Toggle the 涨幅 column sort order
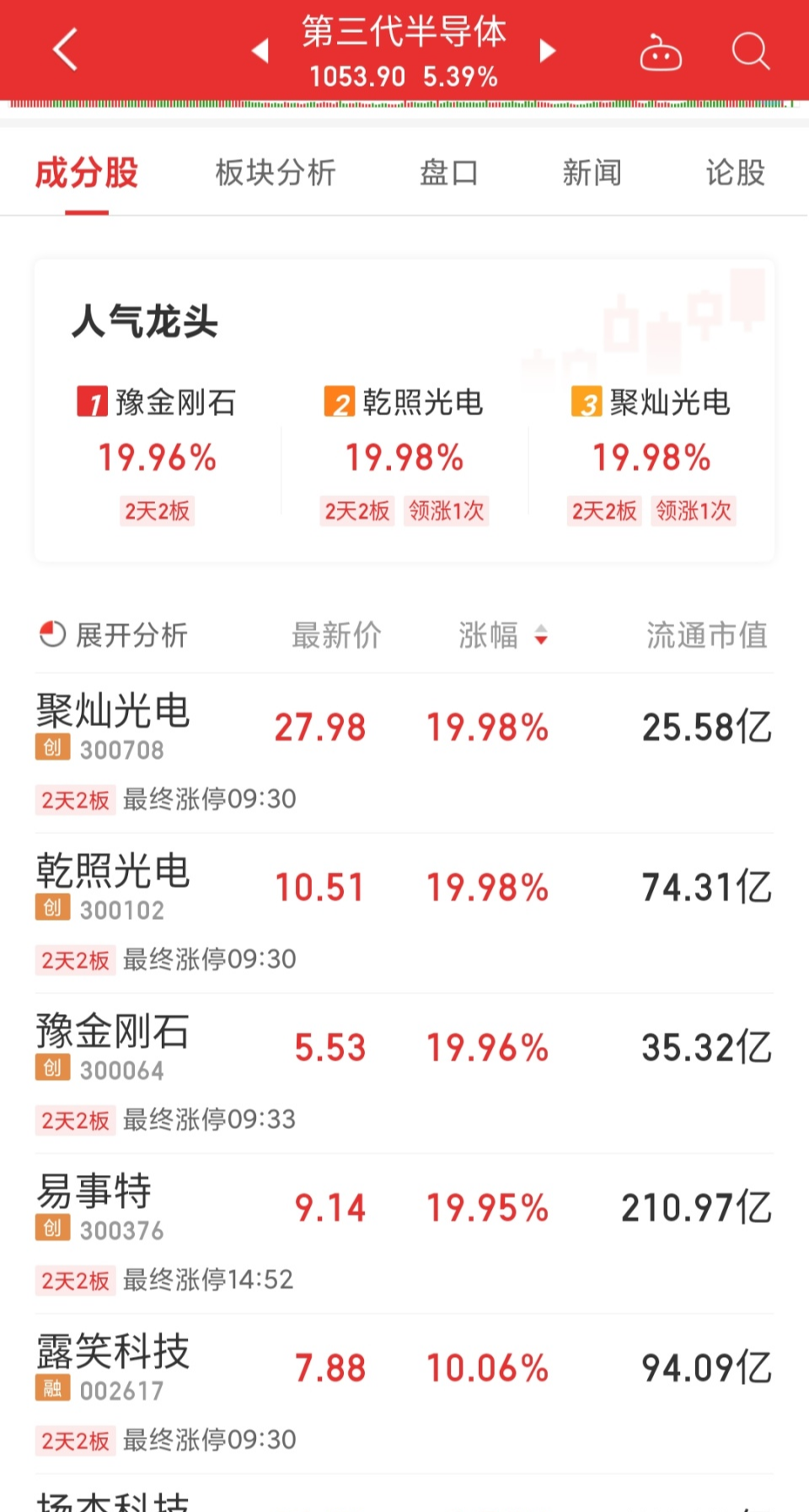 tap(539, 637)
